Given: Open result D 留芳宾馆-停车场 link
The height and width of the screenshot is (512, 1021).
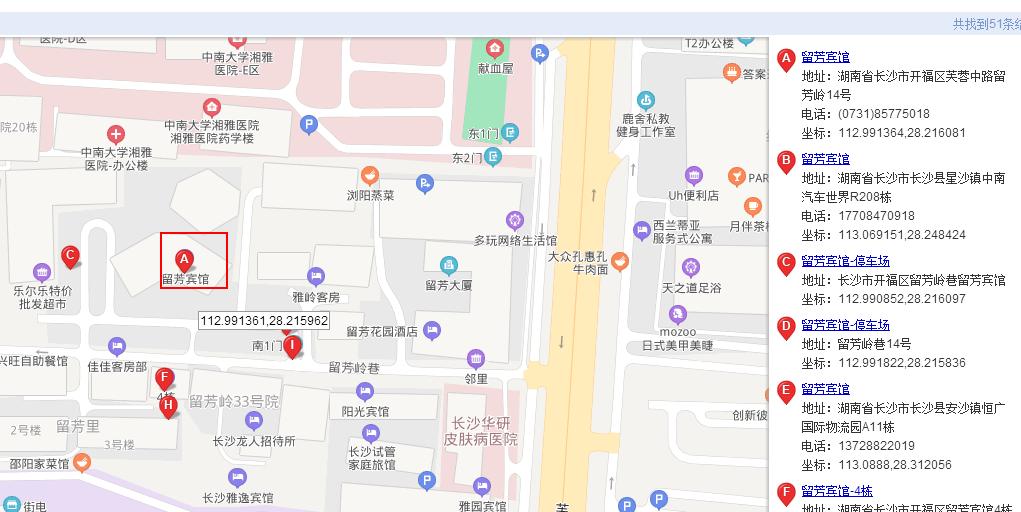Looking at the screenshot, I should [845, 325].
